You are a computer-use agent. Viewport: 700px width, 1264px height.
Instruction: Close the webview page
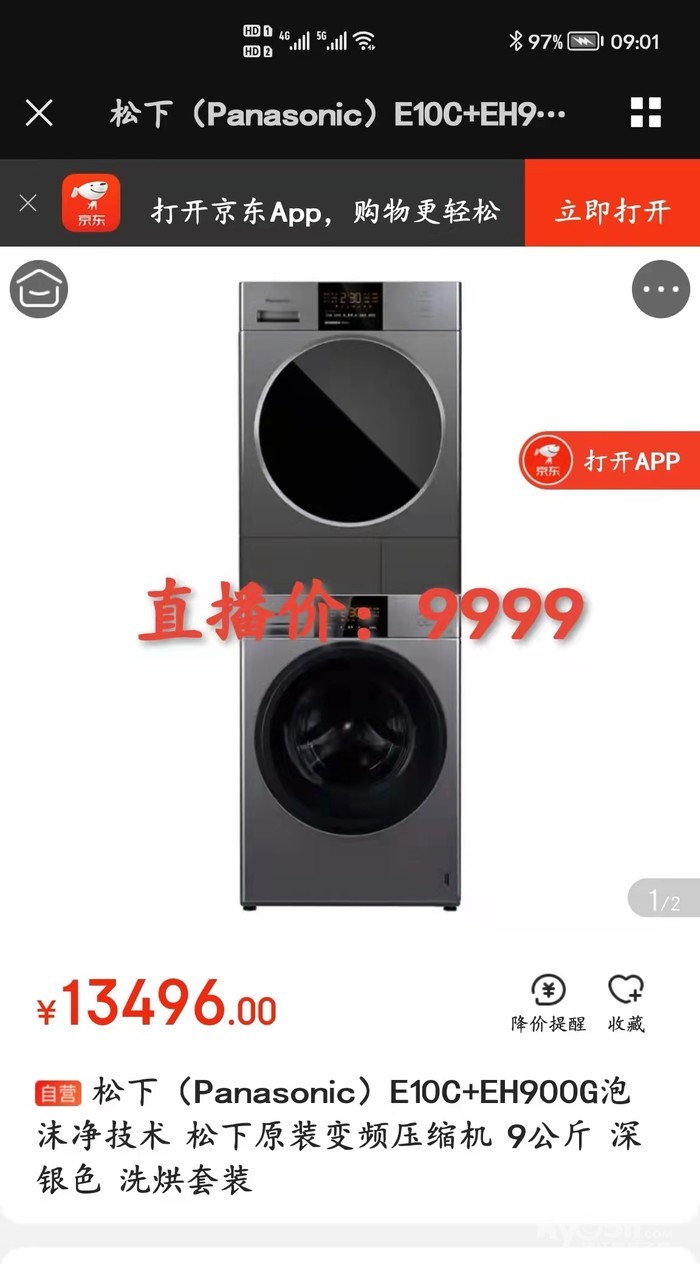click(x=39, y=113)
